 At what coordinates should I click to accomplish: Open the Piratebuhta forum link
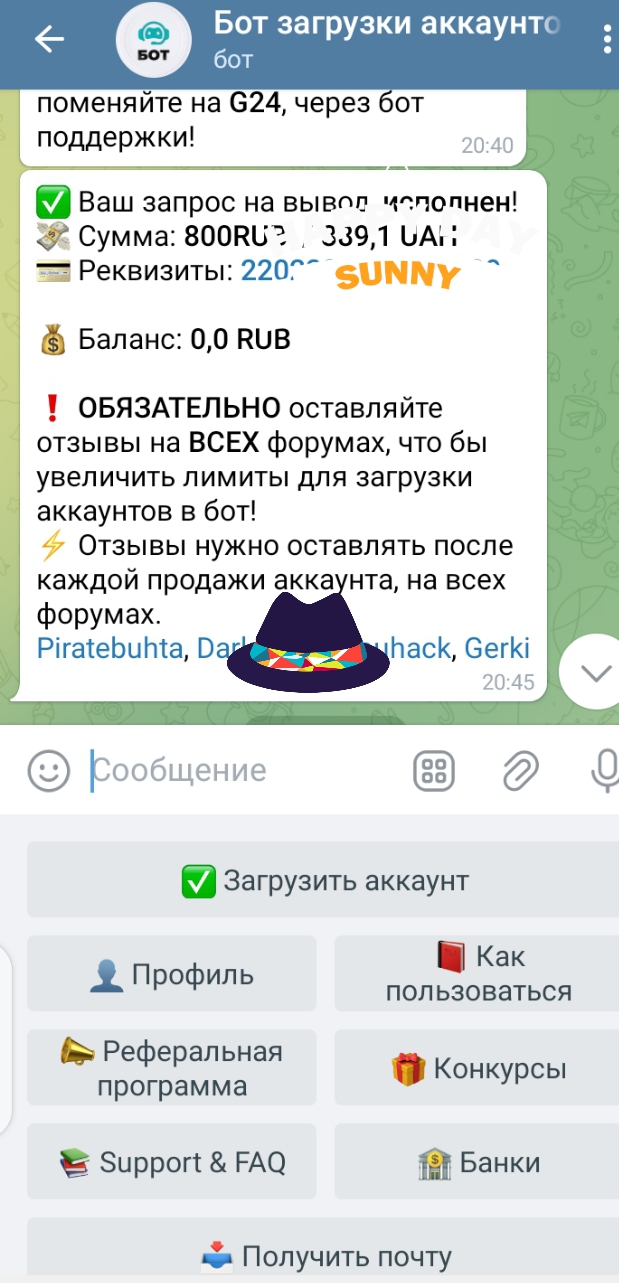tap(110, 648)
